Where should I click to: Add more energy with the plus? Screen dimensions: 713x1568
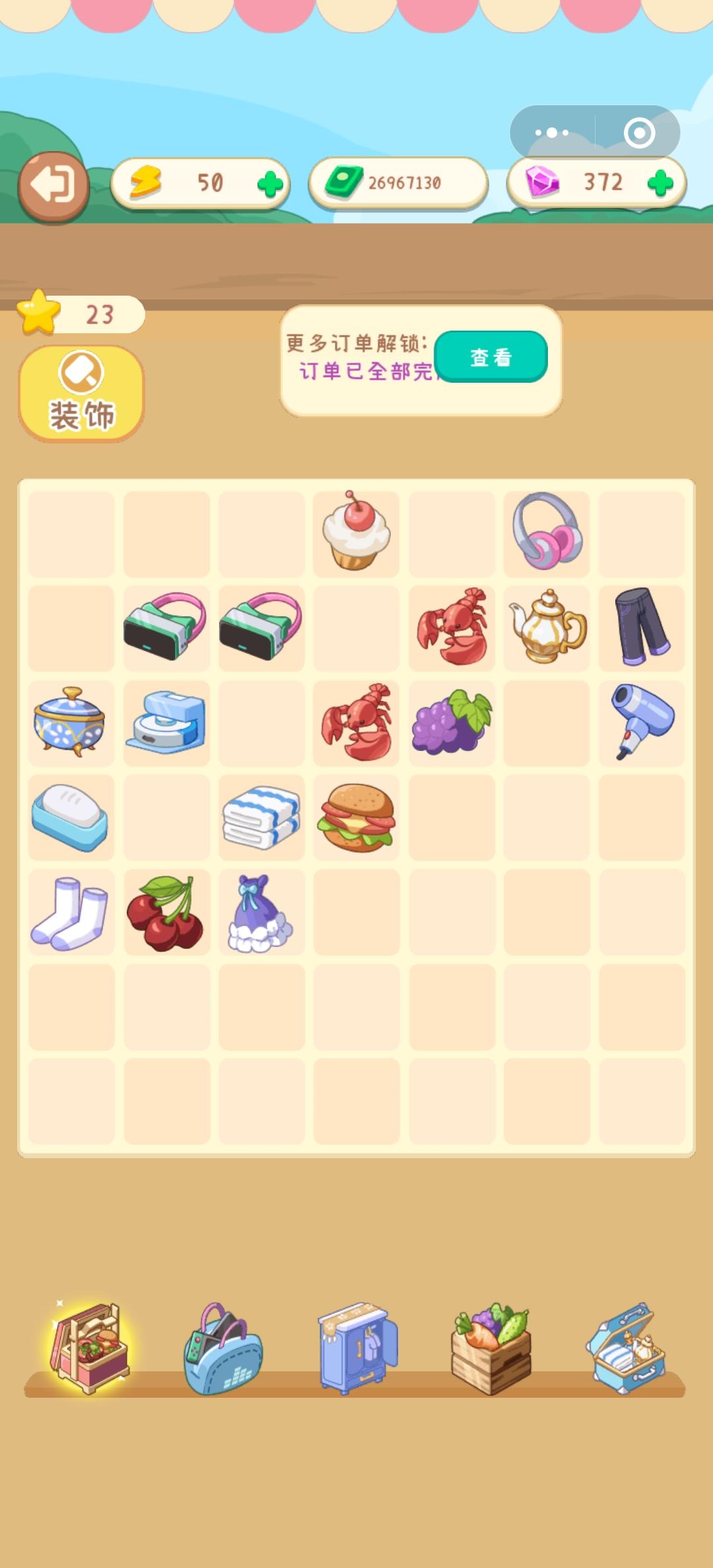269,184
